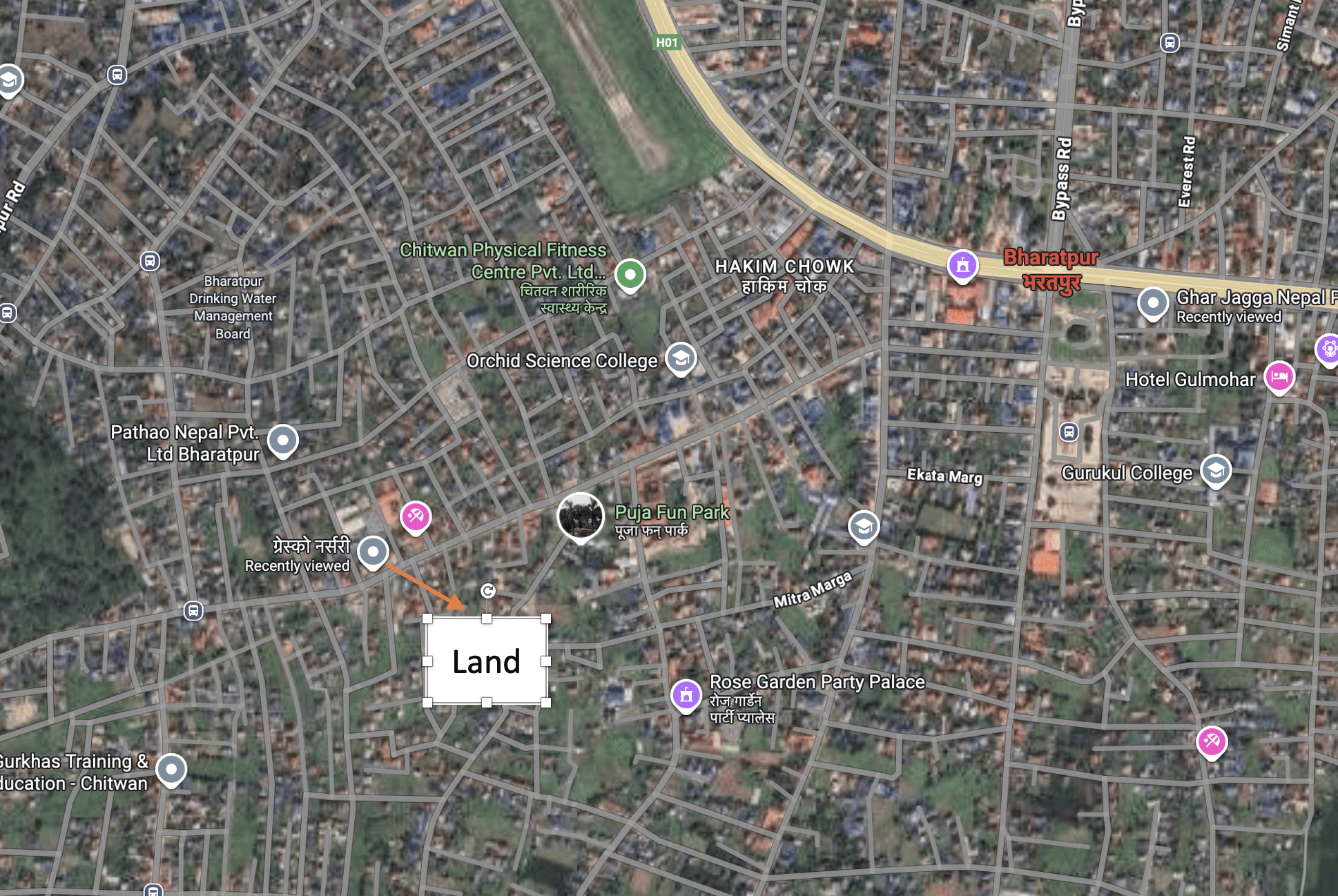
Task: Open the bus stop near Ekata Marg
Action: (x=1069, y=432)
